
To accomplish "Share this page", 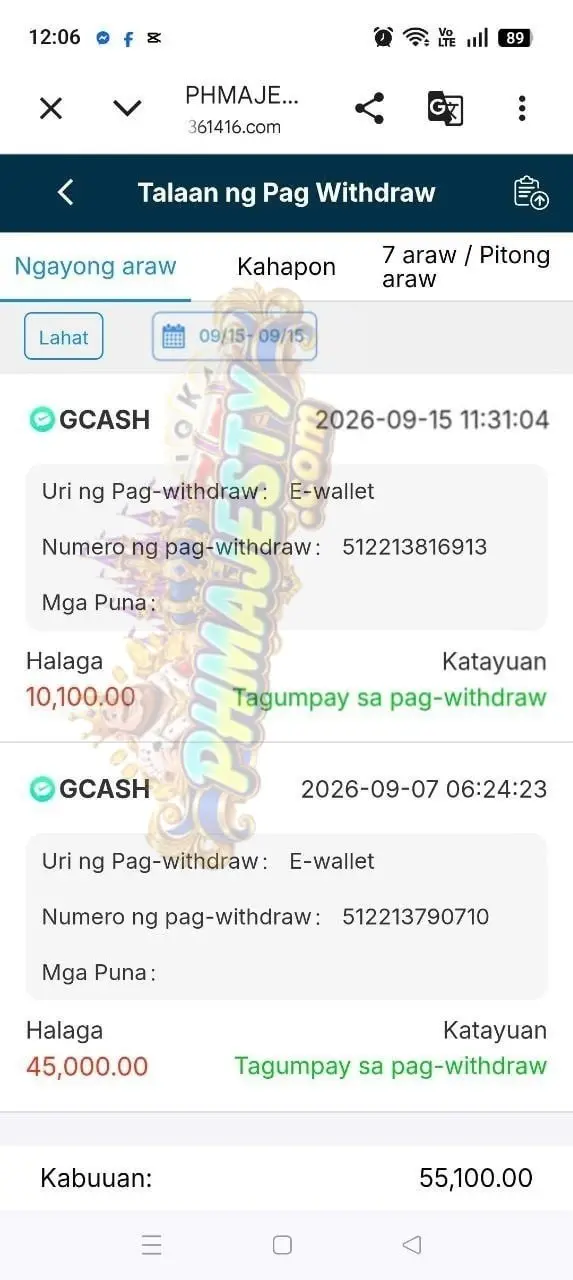I will click(369, 108).
